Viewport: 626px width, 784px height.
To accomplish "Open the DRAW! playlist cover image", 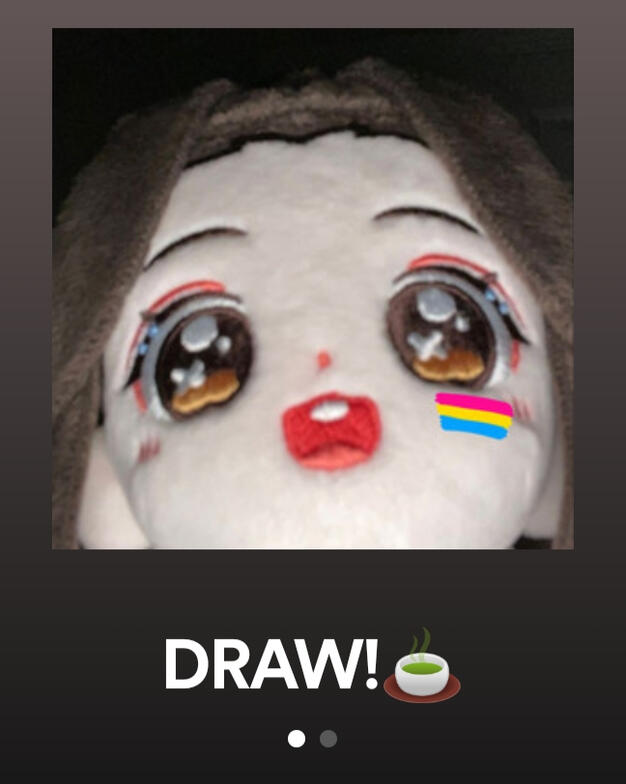I will 313,288.
